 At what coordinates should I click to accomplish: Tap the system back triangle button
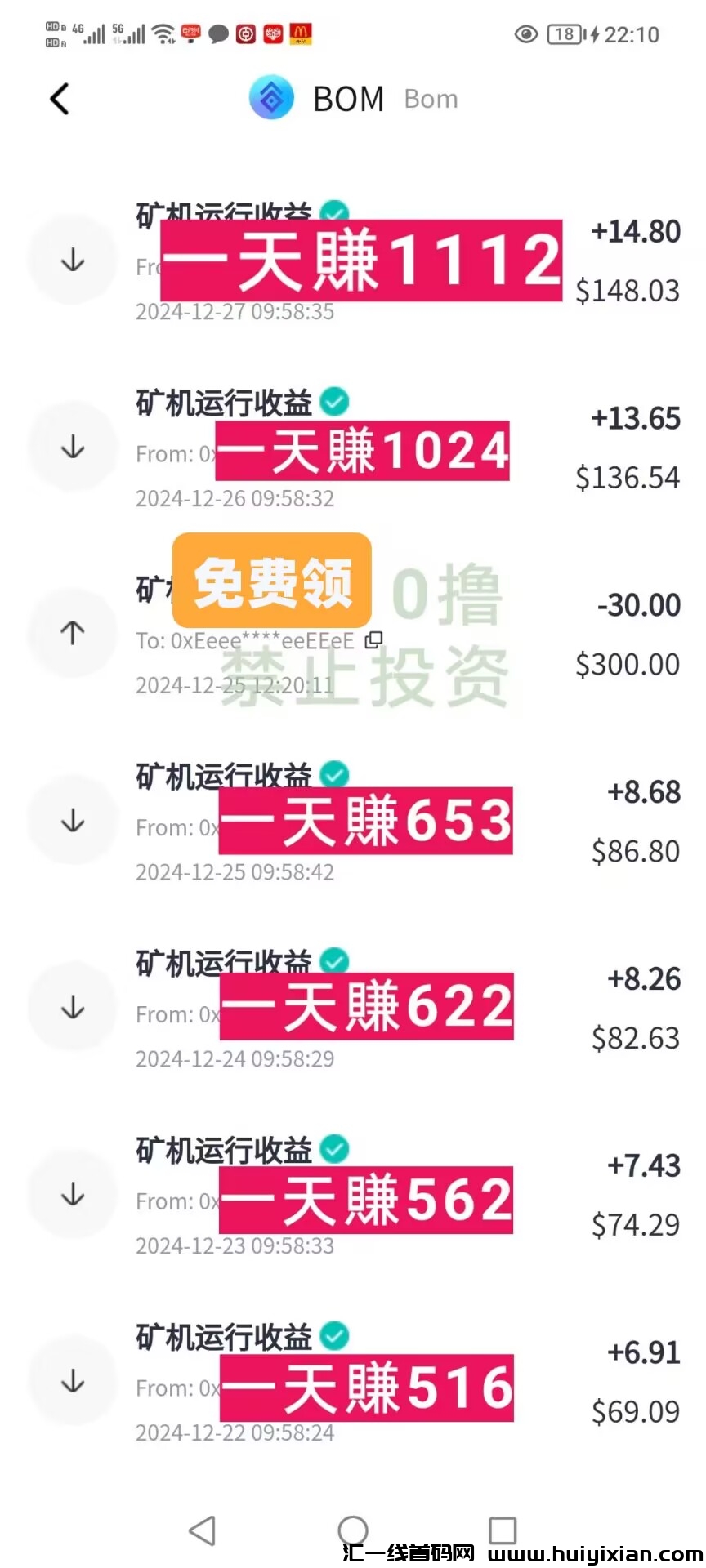tap(203, 1530)
